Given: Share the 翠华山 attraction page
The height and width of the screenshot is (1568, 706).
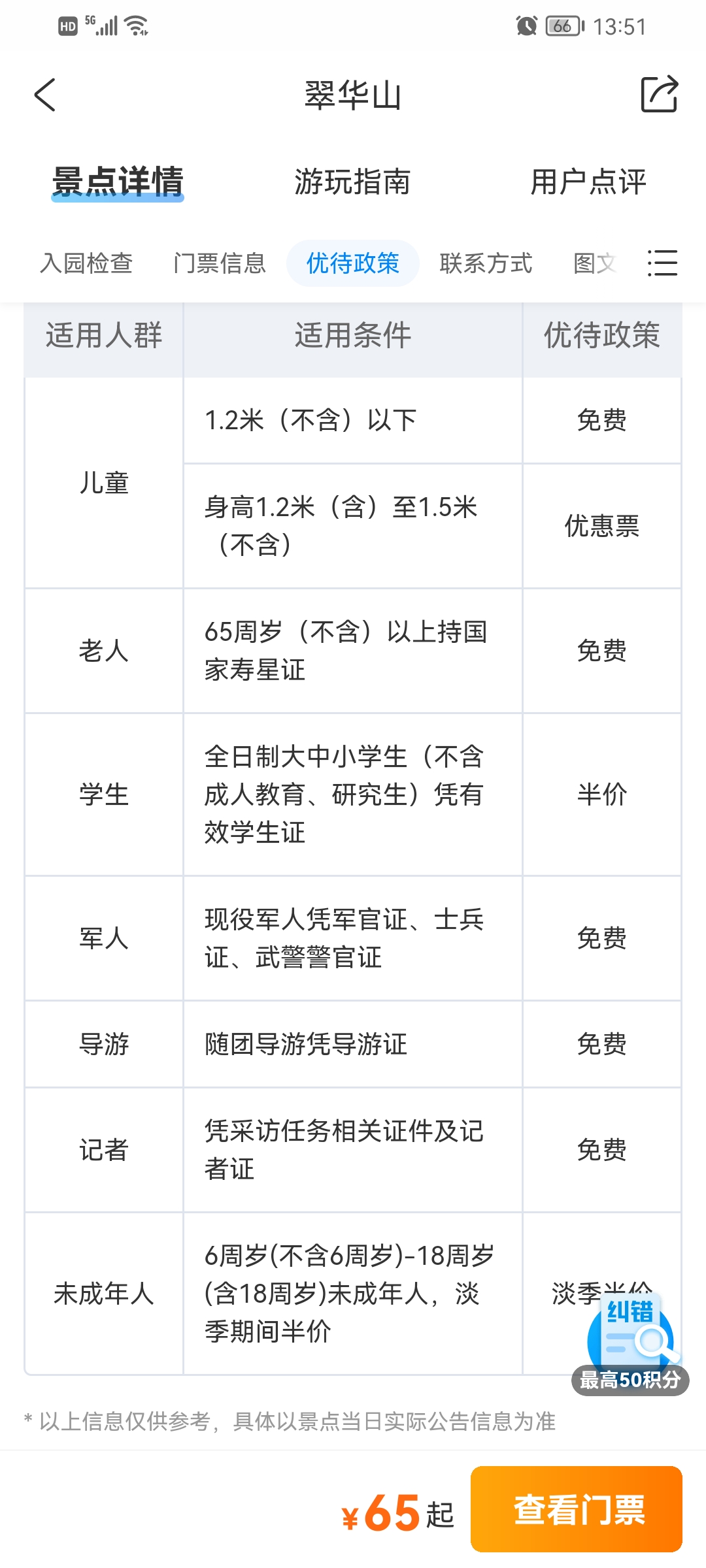Looking at the screenshot, I should [659, 94].
